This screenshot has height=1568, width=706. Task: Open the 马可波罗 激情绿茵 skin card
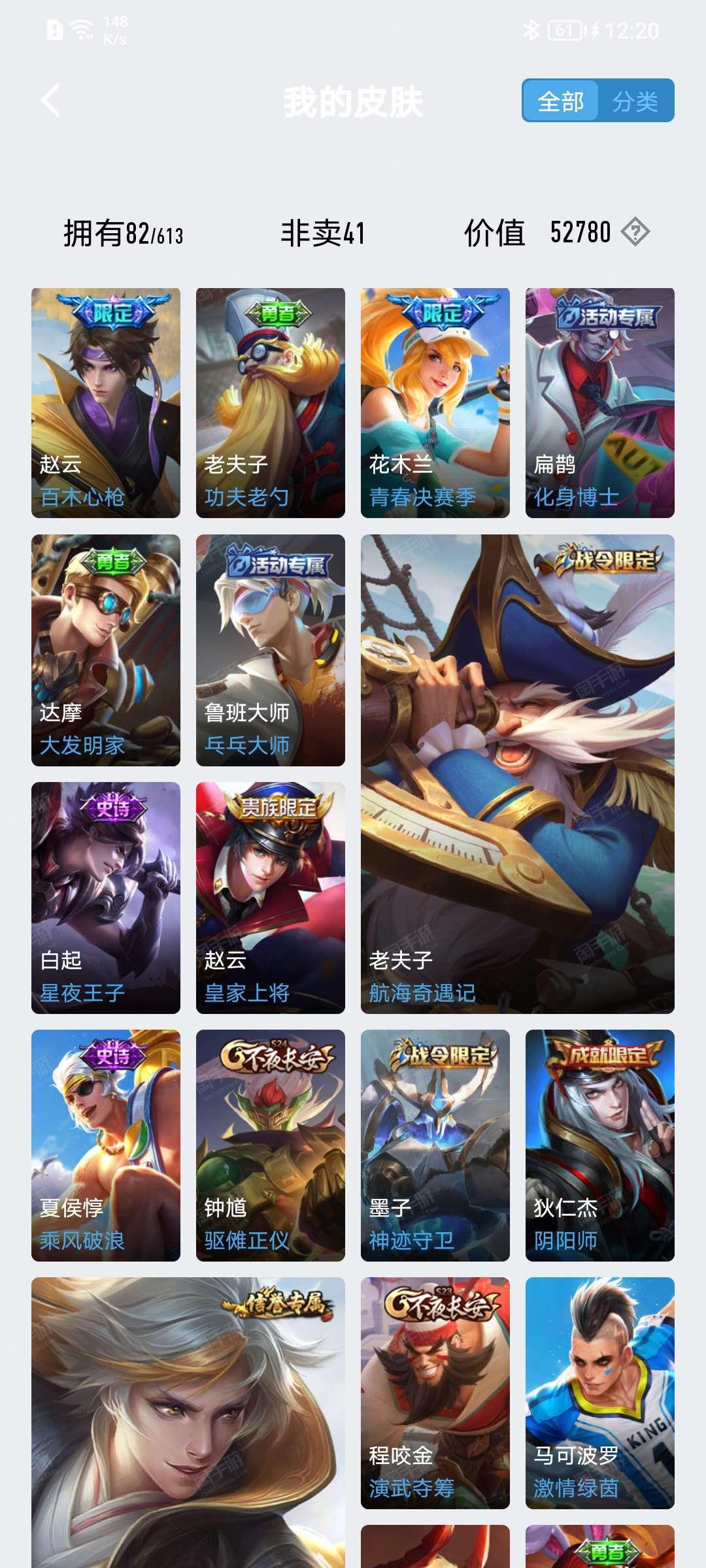pos(600,1393)
